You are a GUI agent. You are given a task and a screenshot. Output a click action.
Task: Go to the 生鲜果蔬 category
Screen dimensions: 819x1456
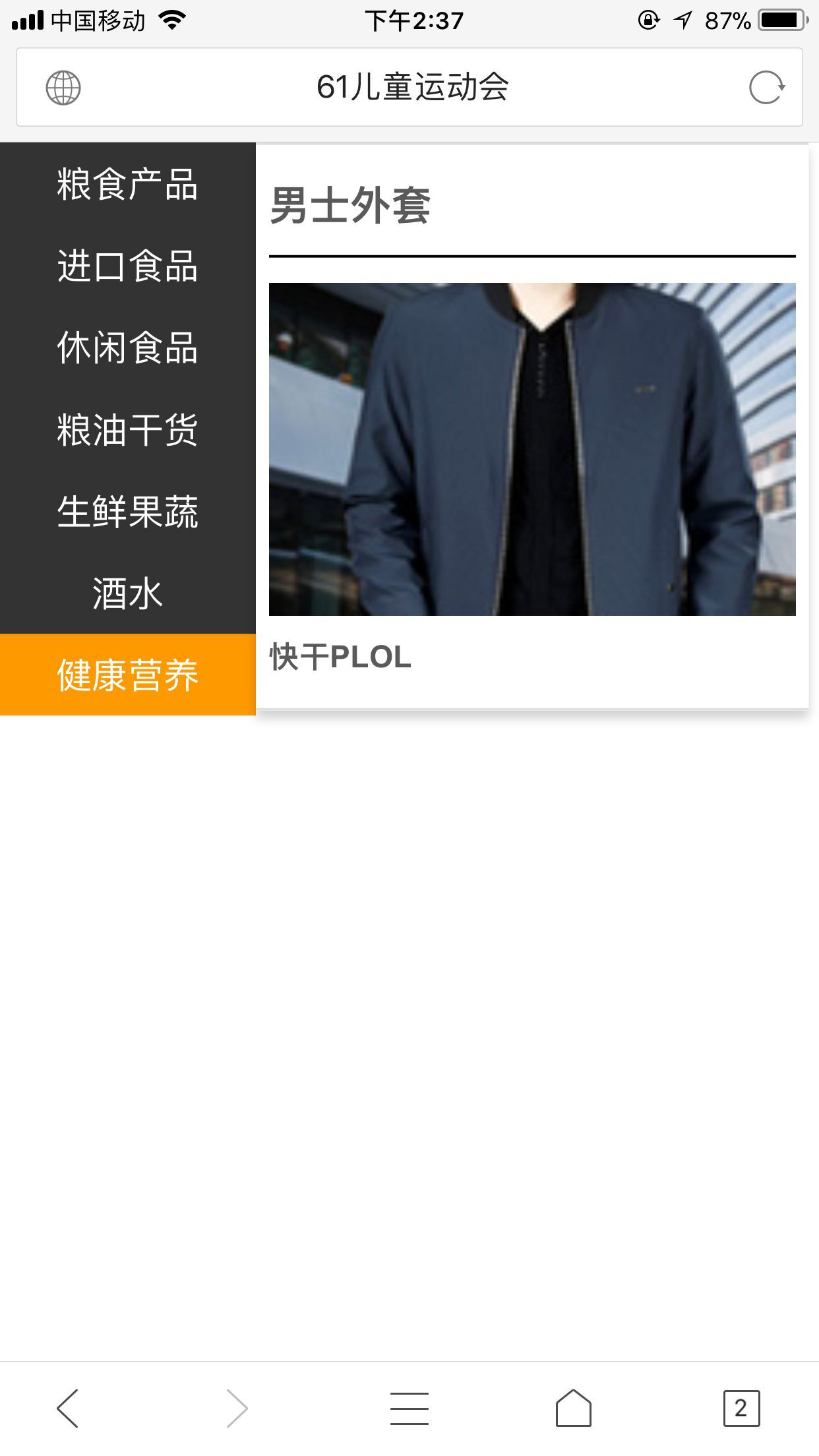(127, 511)
